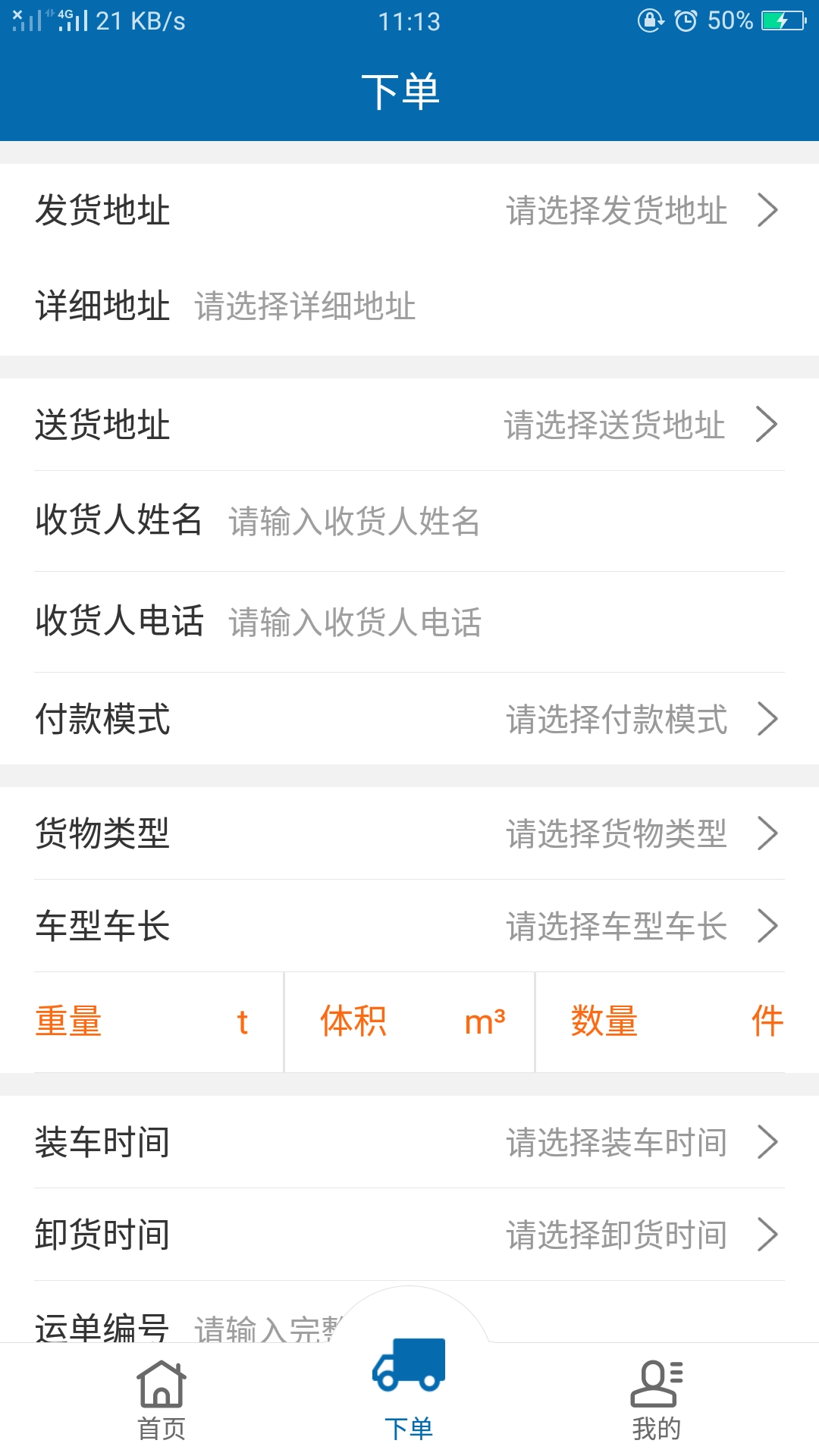Tap the arrow beside 送货地址

pyautogui.click(x=767, y=425)
